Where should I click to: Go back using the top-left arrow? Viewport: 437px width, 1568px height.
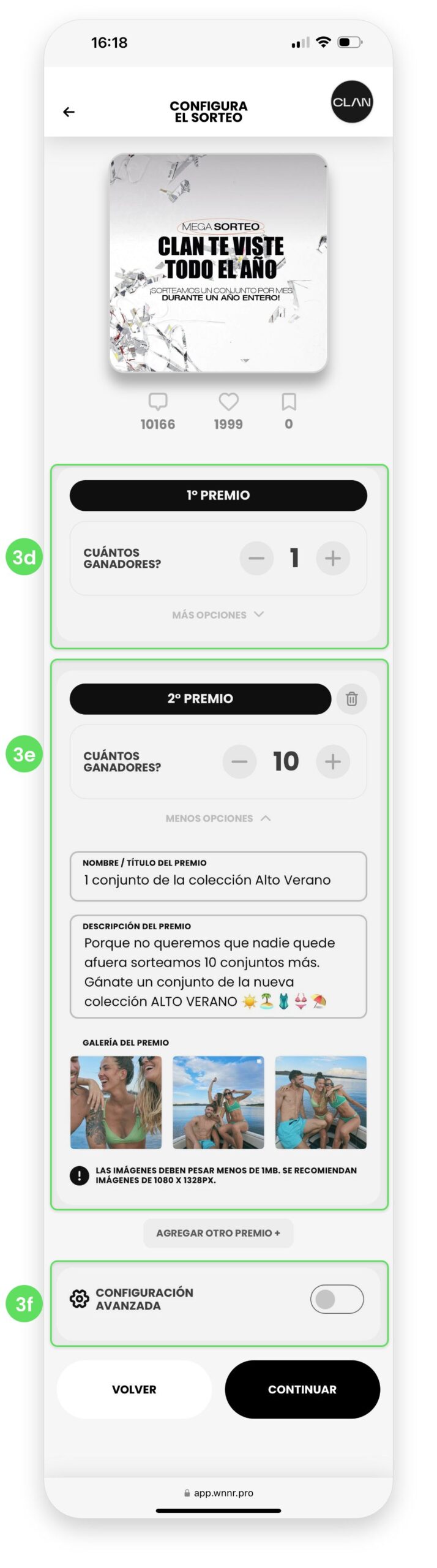(x=69, y=111)
